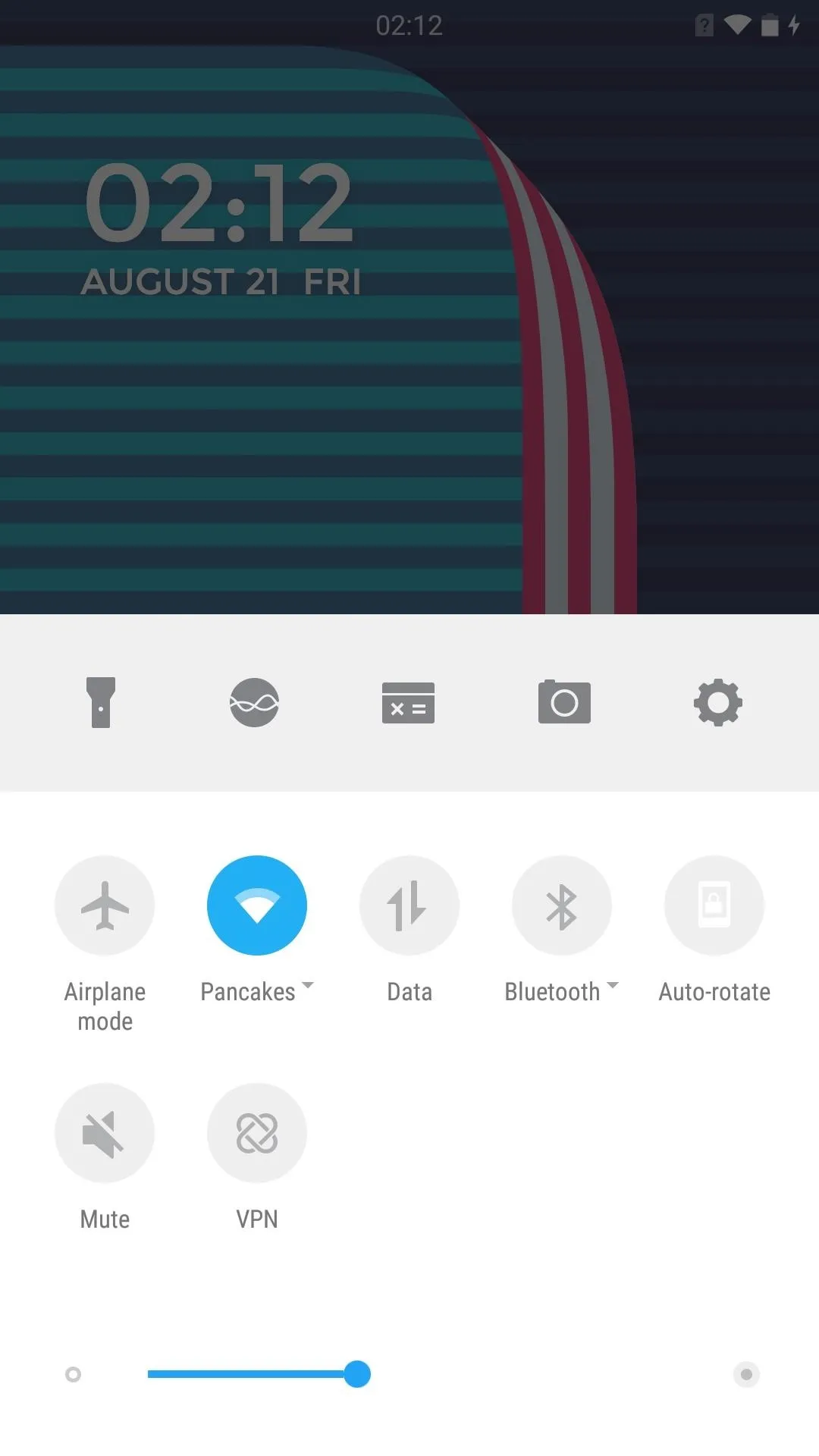
Task: Open settings via gear icon
Action: pyautogui.click(x=717, y=702)
